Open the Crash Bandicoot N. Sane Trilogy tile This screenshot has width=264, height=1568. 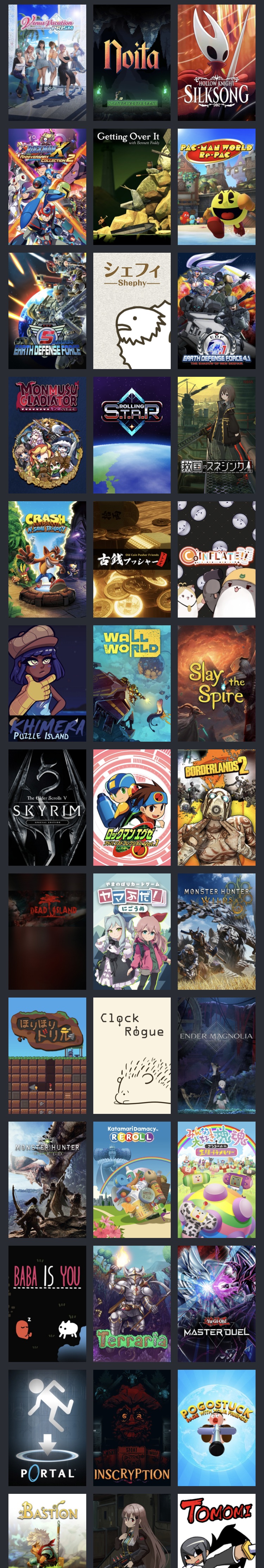pyautogui.click(x=47, y=559)
